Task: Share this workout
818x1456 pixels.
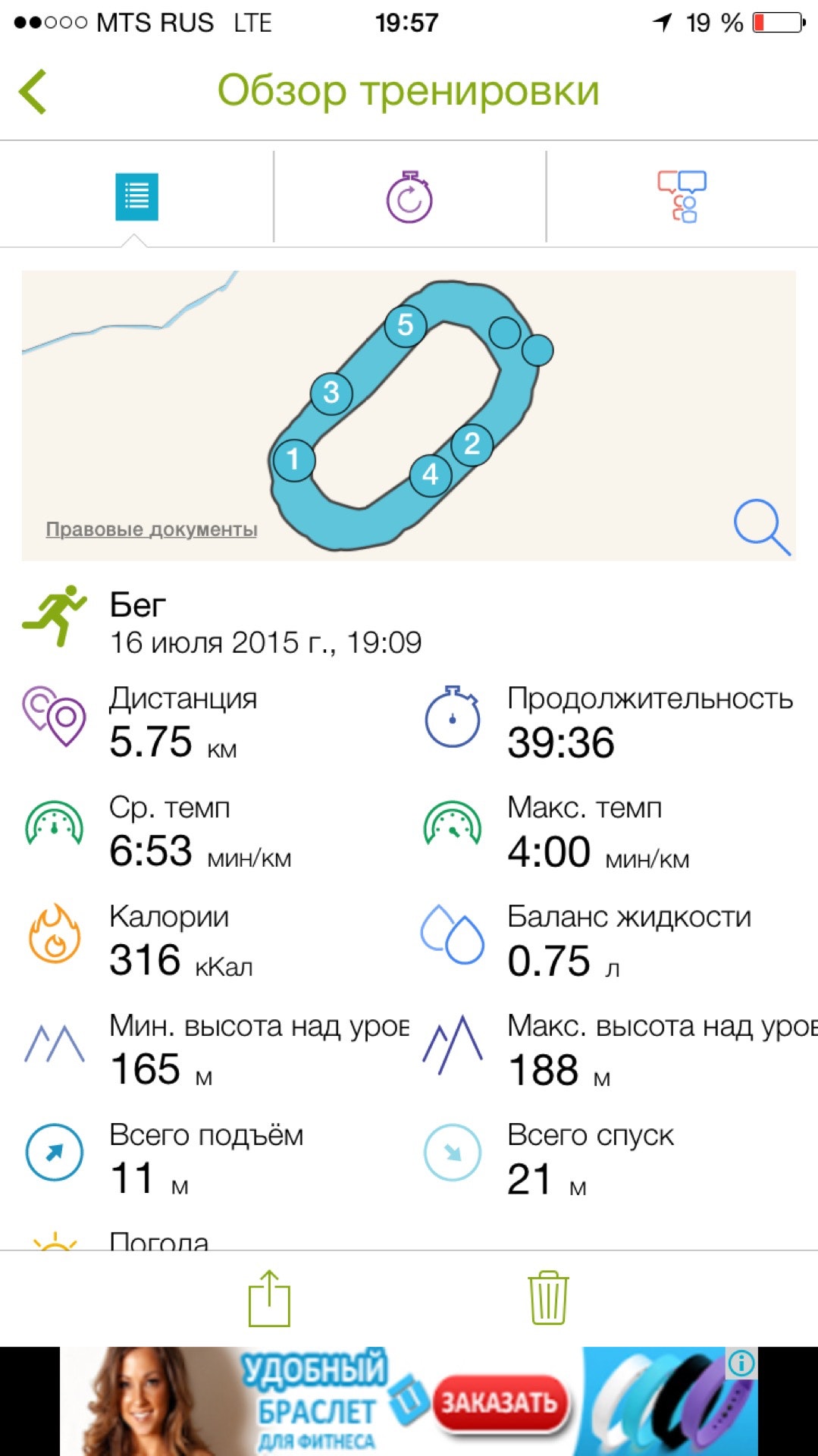Action: point(269,1298)
